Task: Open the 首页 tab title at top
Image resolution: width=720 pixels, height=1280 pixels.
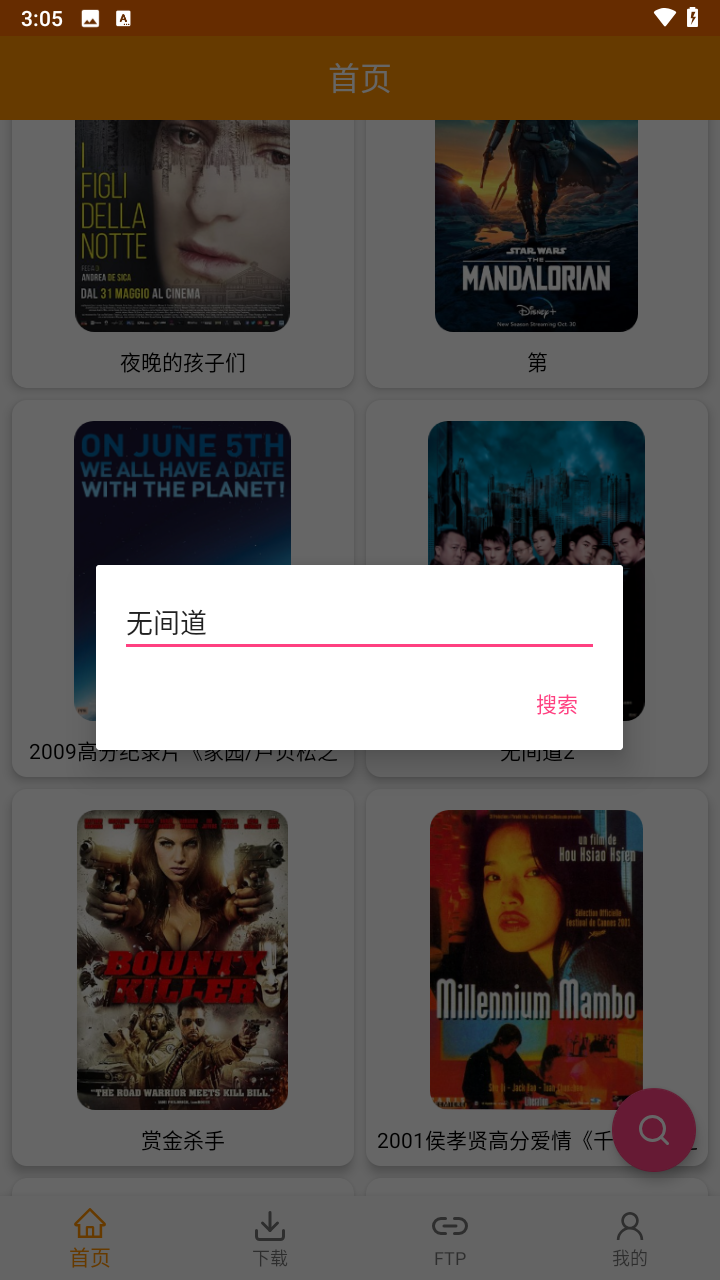Action: click(x=359, y=77)
